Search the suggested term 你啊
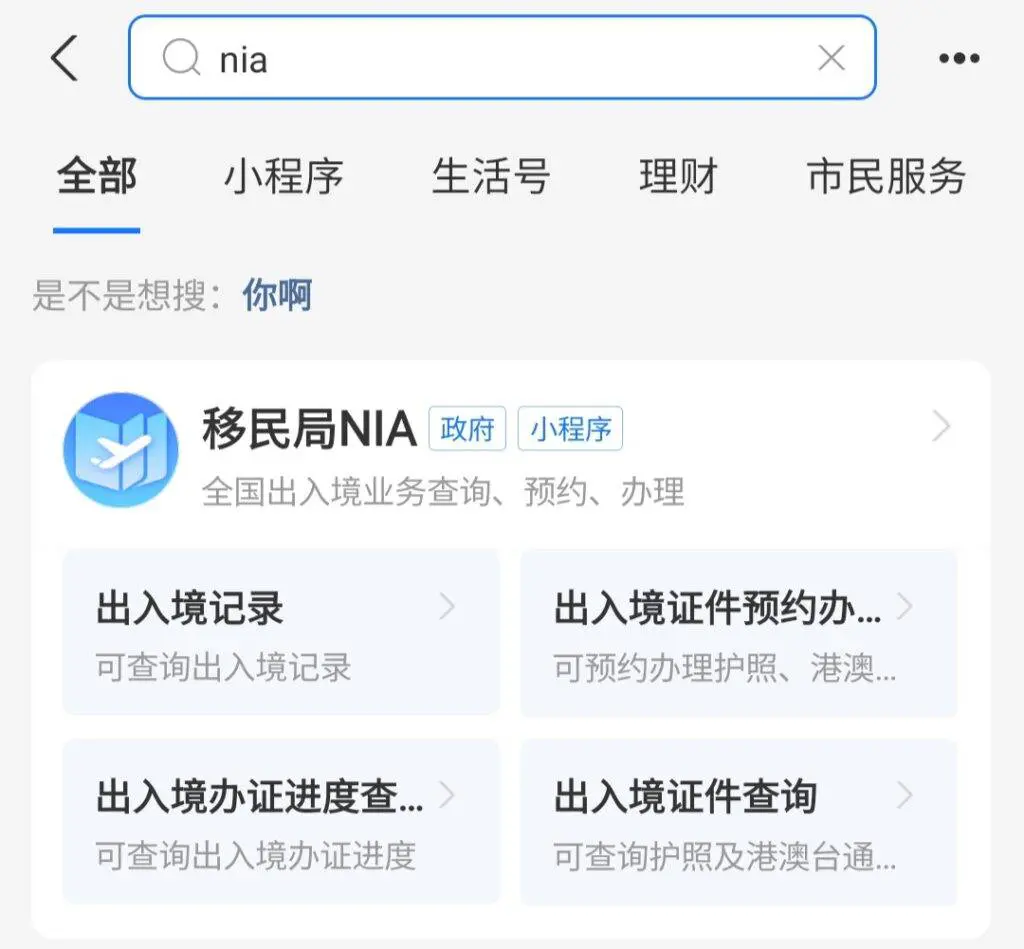1024x949 pixels. pyautogui.click(x=277, y=296)
